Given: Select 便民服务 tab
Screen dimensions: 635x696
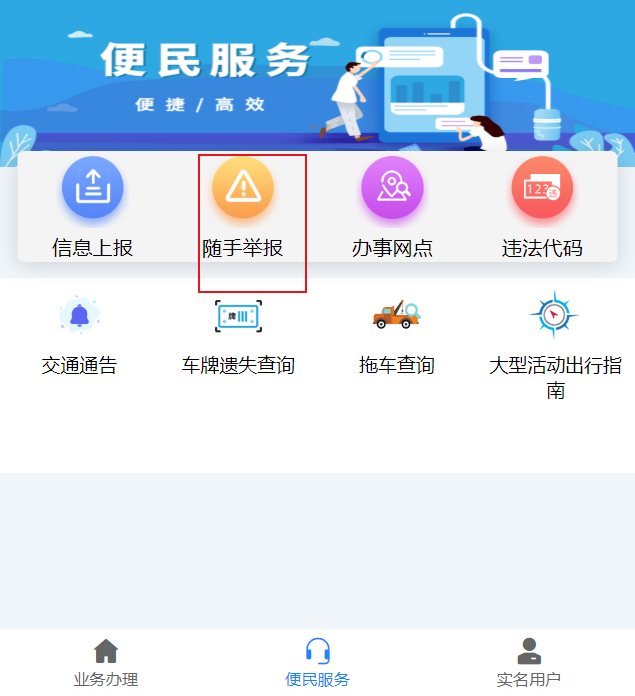Looking at the screenshot, I should point(317,663).
